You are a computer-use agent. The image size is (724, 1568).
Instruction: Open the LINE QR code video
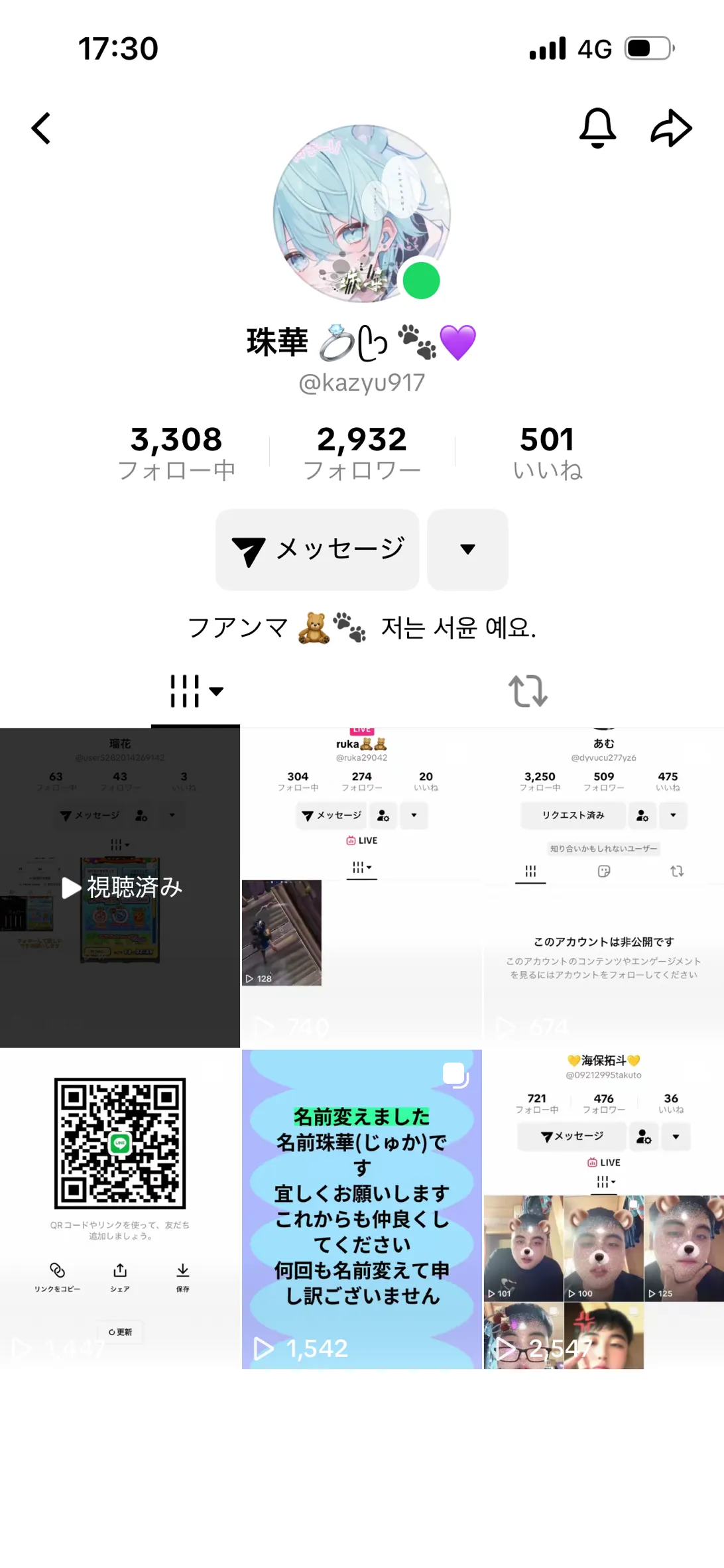click(x=120, y=1209)
